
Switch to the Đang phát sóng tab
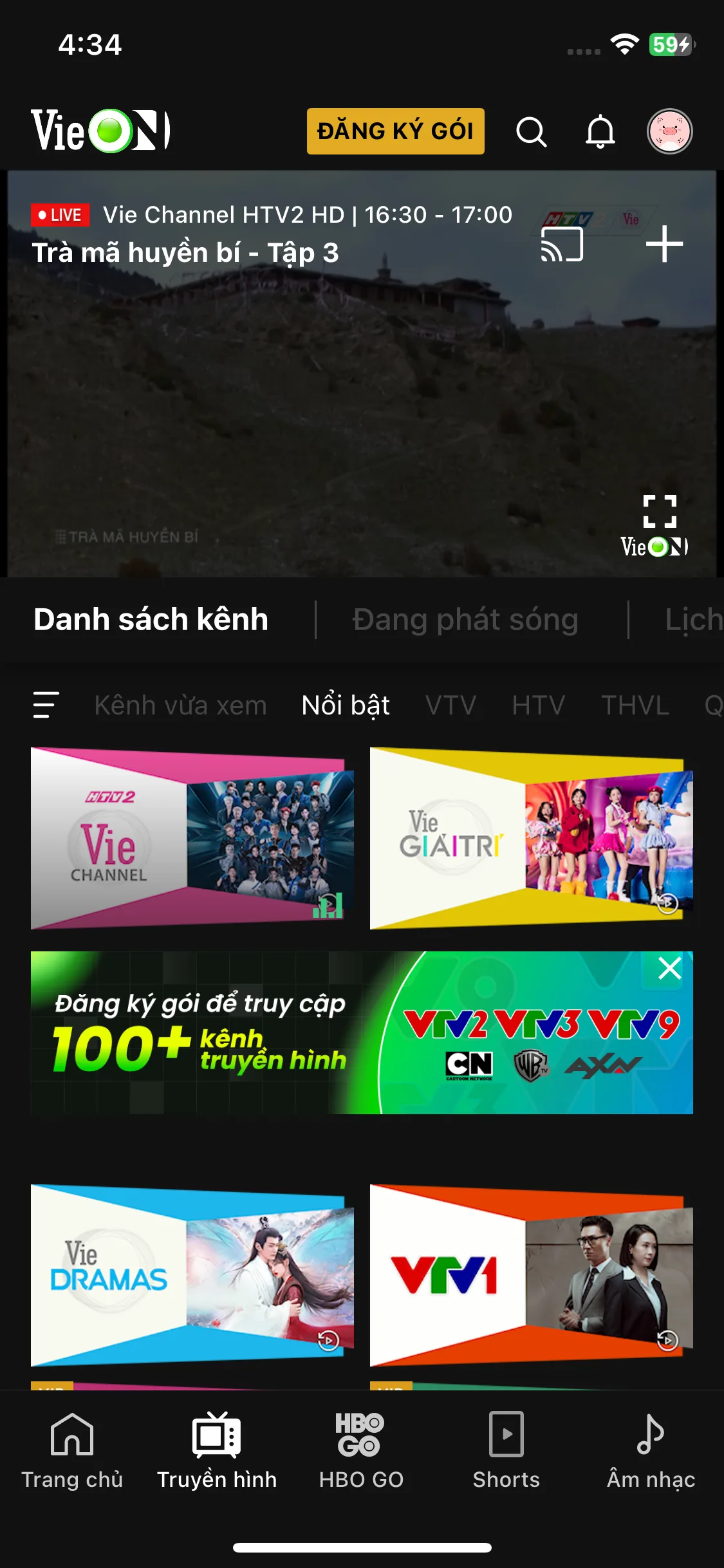tap(465, 620)
